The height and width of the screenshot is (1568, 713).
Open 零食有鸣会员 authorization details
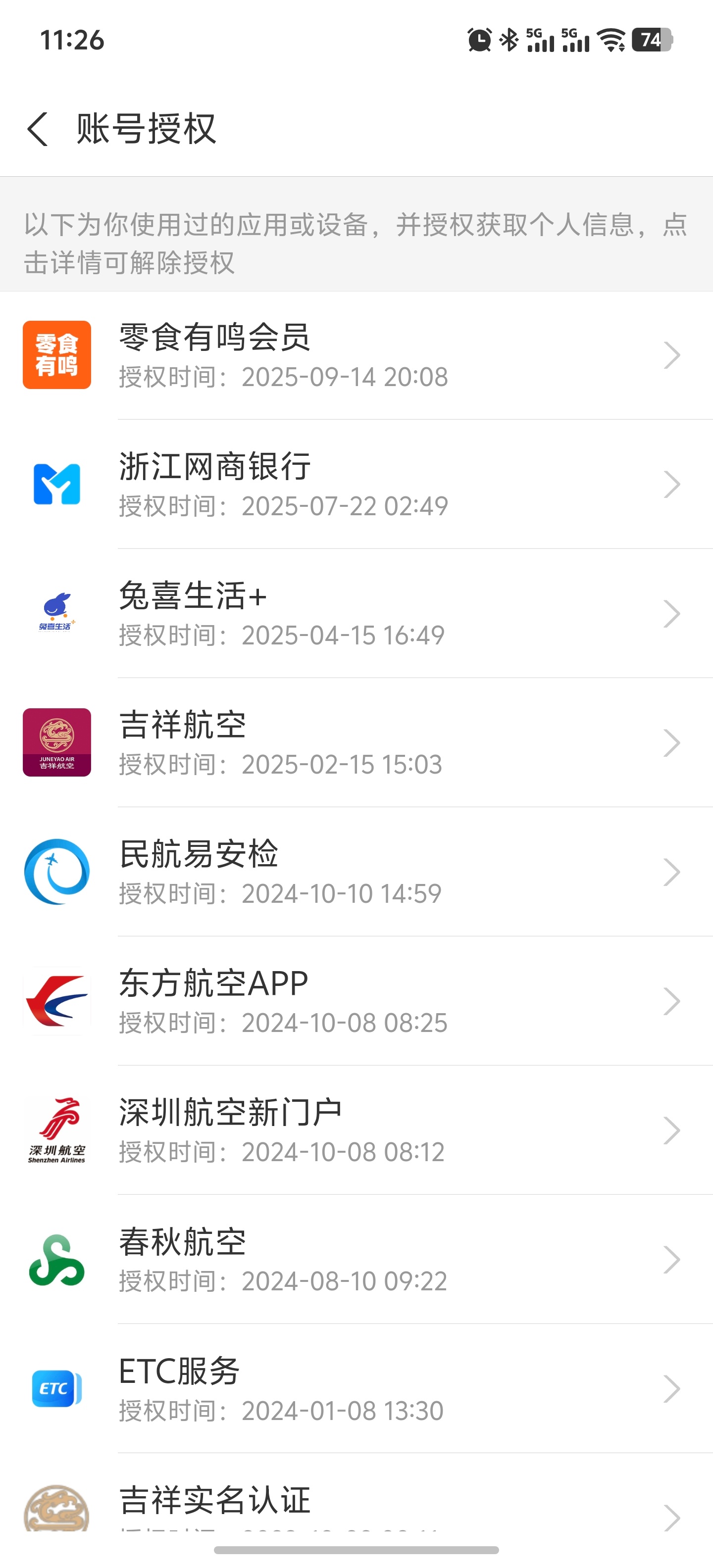point(356,355)
